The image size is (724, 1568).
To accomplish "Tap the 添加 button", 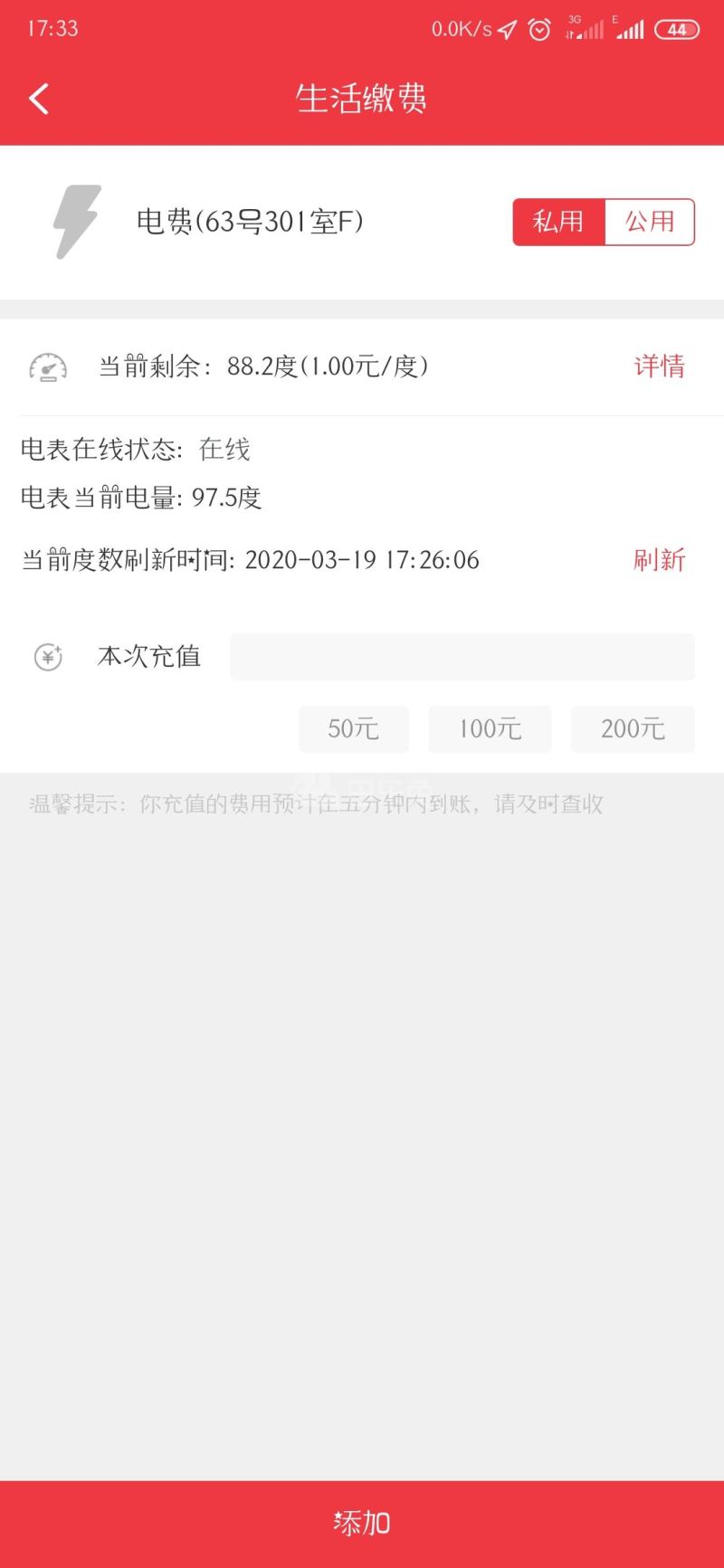I will [x=362, y=1524].
